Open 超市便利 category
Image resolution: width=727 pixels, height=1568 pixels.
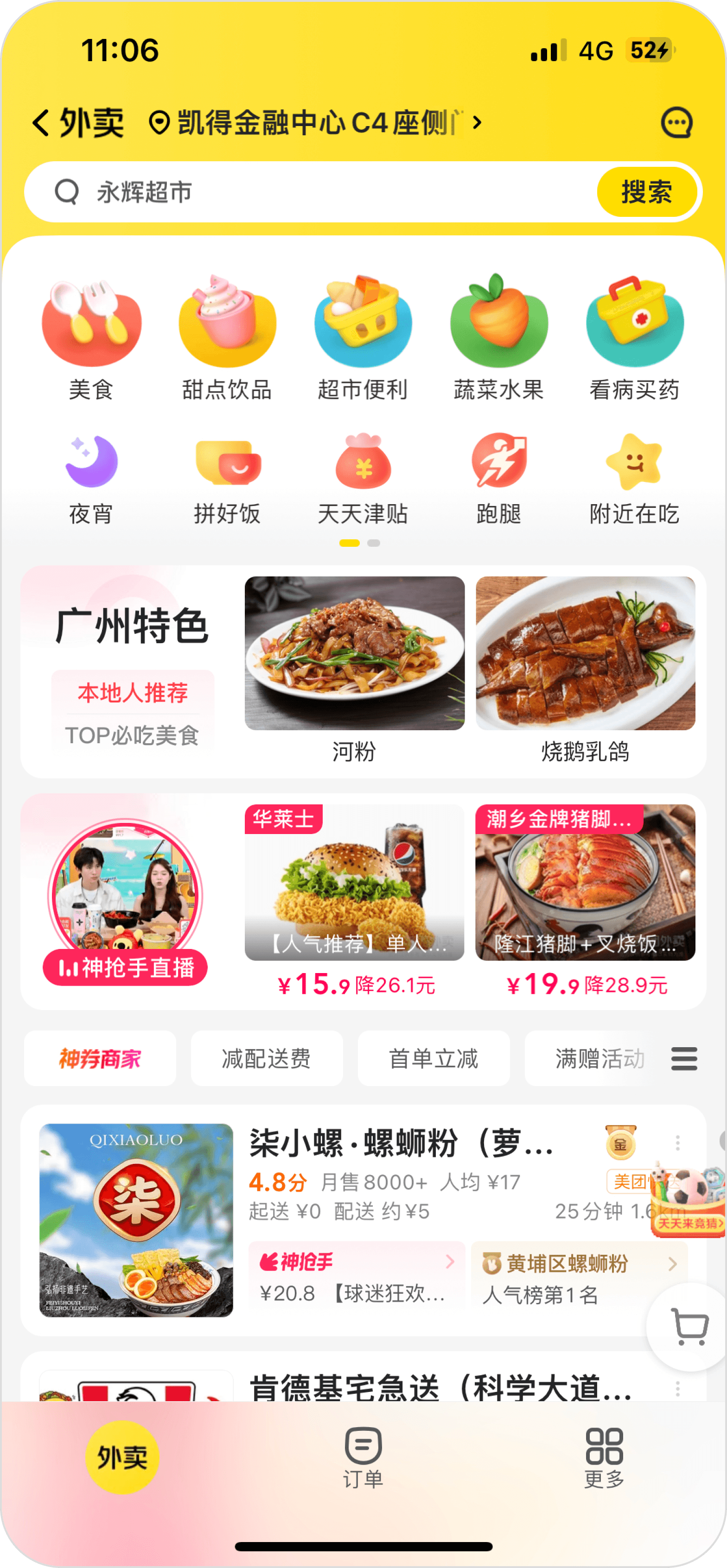[x=363, y=338]
